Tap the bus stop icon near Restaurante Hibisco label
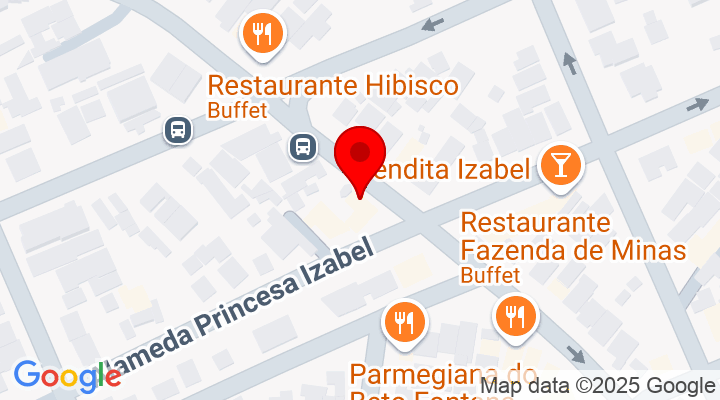 coord(179,129)
